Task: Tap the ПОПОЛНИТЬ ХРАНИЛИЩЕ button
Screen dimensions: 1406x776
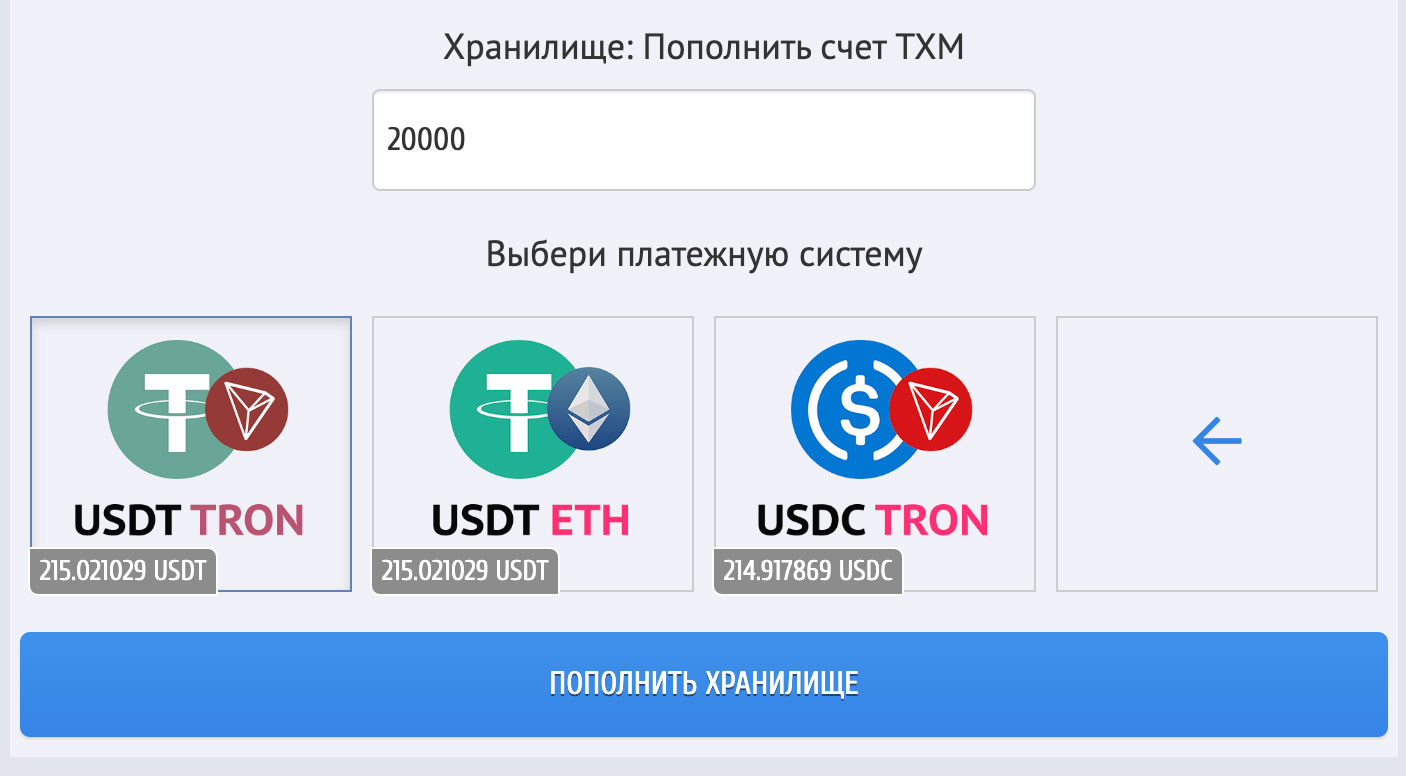Action: tap(703, 684)
